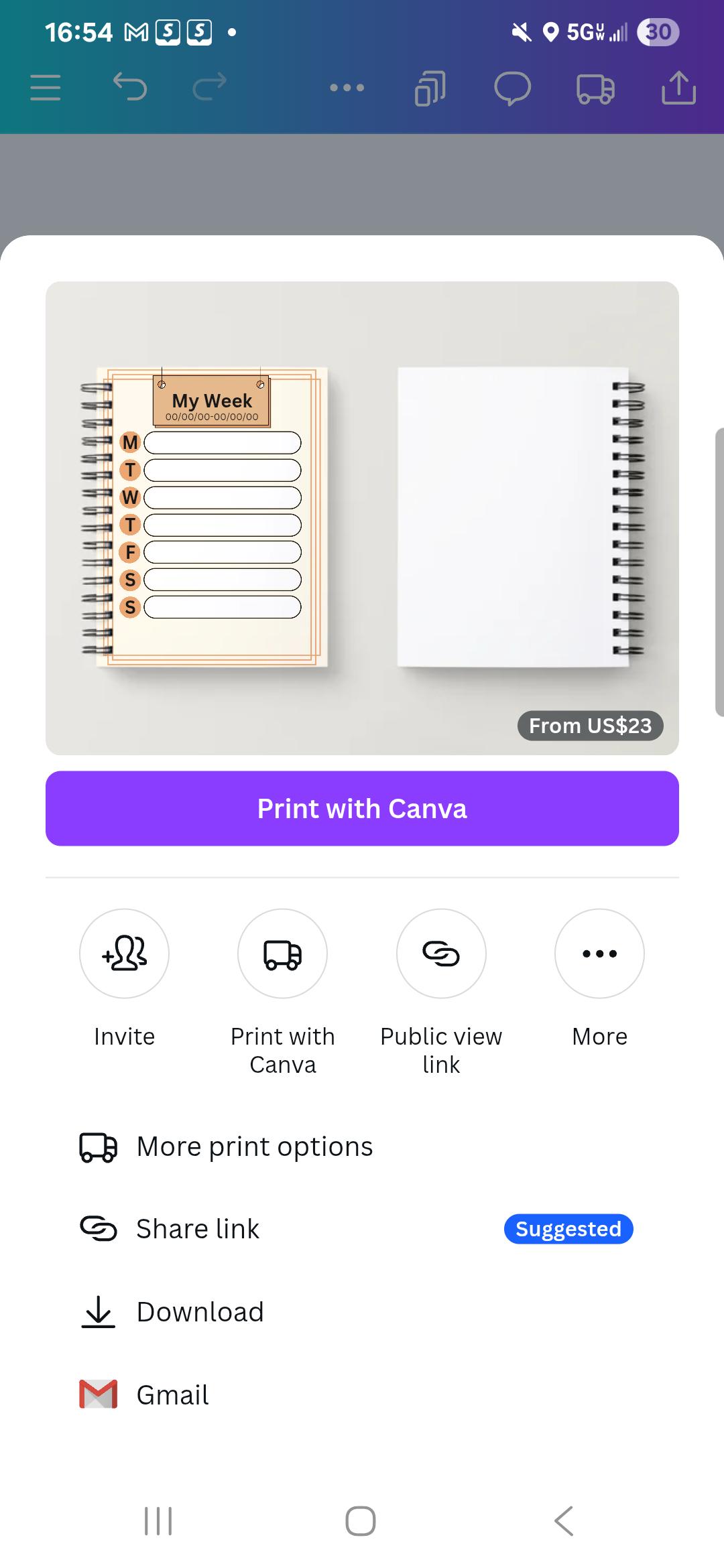
Task: Go back using the system back button
Action: [564, 1521]
